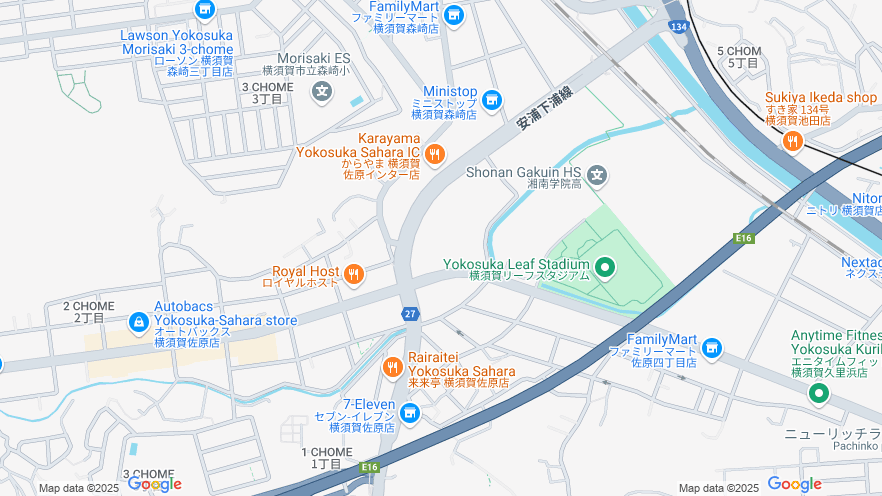882x496 pixels.
Task: Select Ministop convenience store pin
Action: pos(491,100)
